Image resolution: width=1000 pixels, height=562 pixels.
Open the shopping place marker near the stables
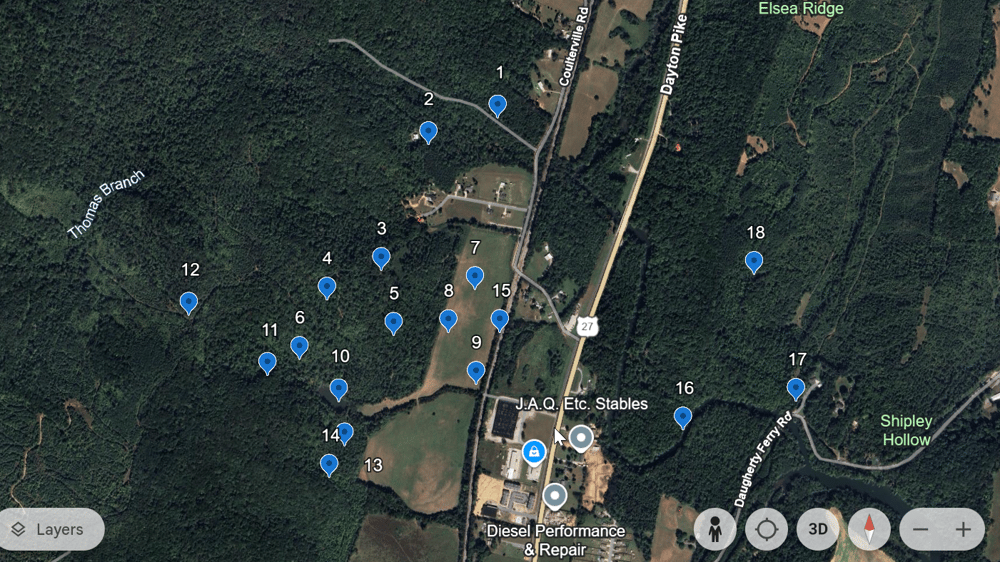[534, 452]
